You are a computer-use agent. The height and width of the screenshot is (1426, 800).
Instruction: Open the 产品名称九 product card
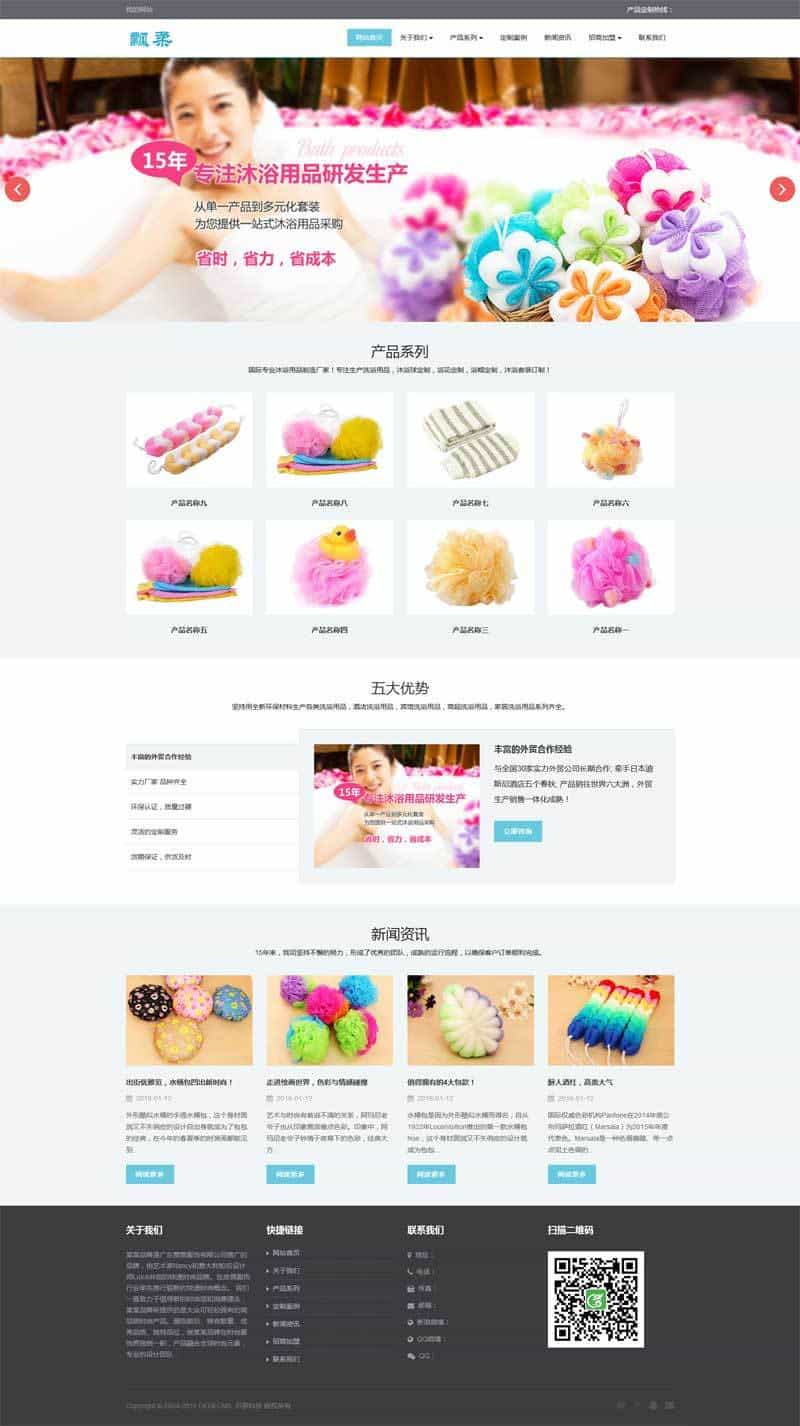tap(189, 440)
